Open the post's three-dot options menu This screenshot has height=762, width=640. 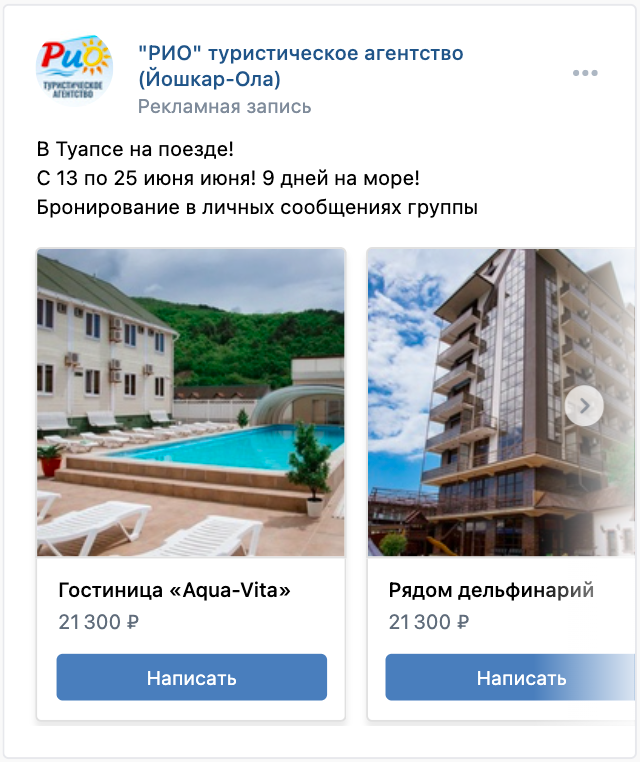pos(585,73)
